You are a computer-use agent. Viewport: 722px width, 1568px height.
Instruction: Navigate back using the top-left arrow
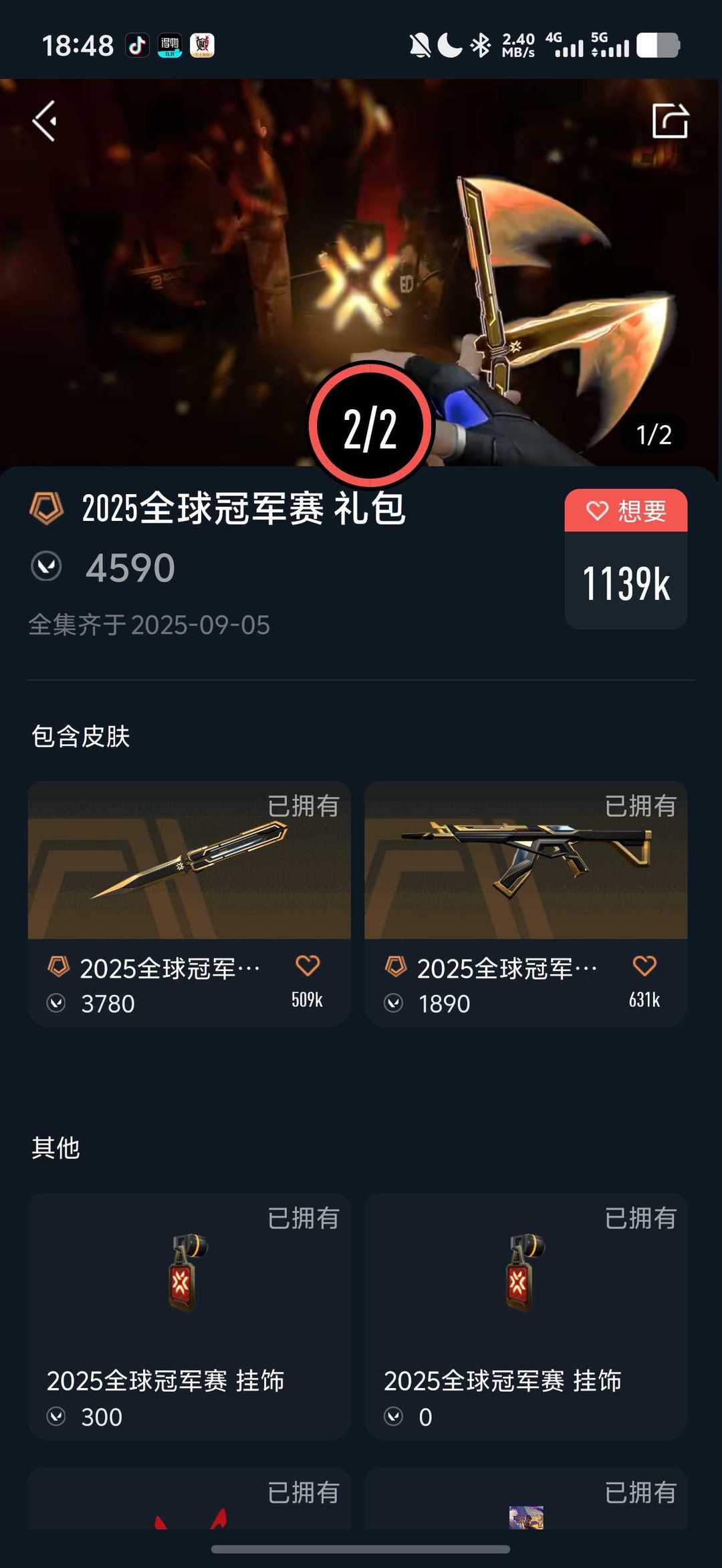point(45,120)
